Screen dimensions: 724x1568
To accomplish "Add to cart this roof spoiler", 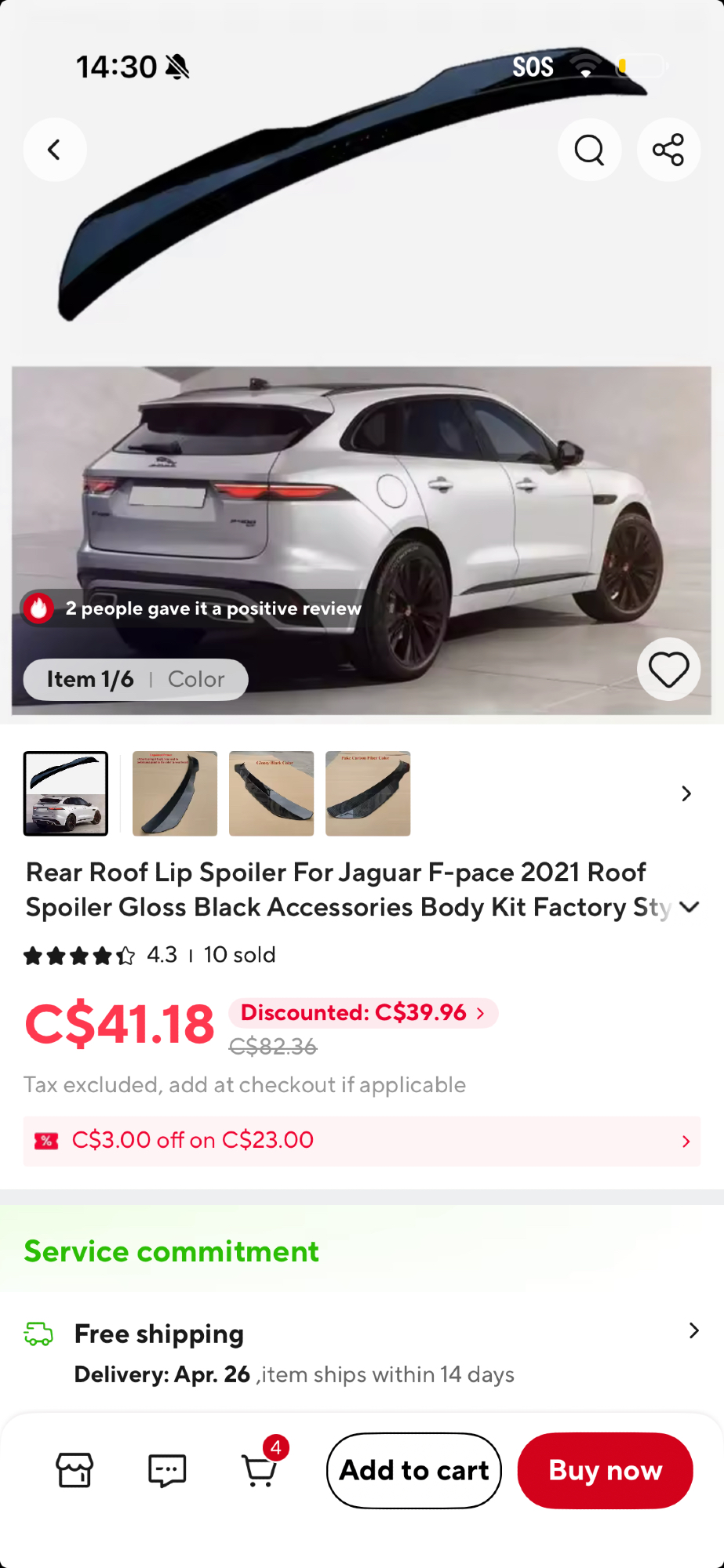I will tap(413, 1470).
